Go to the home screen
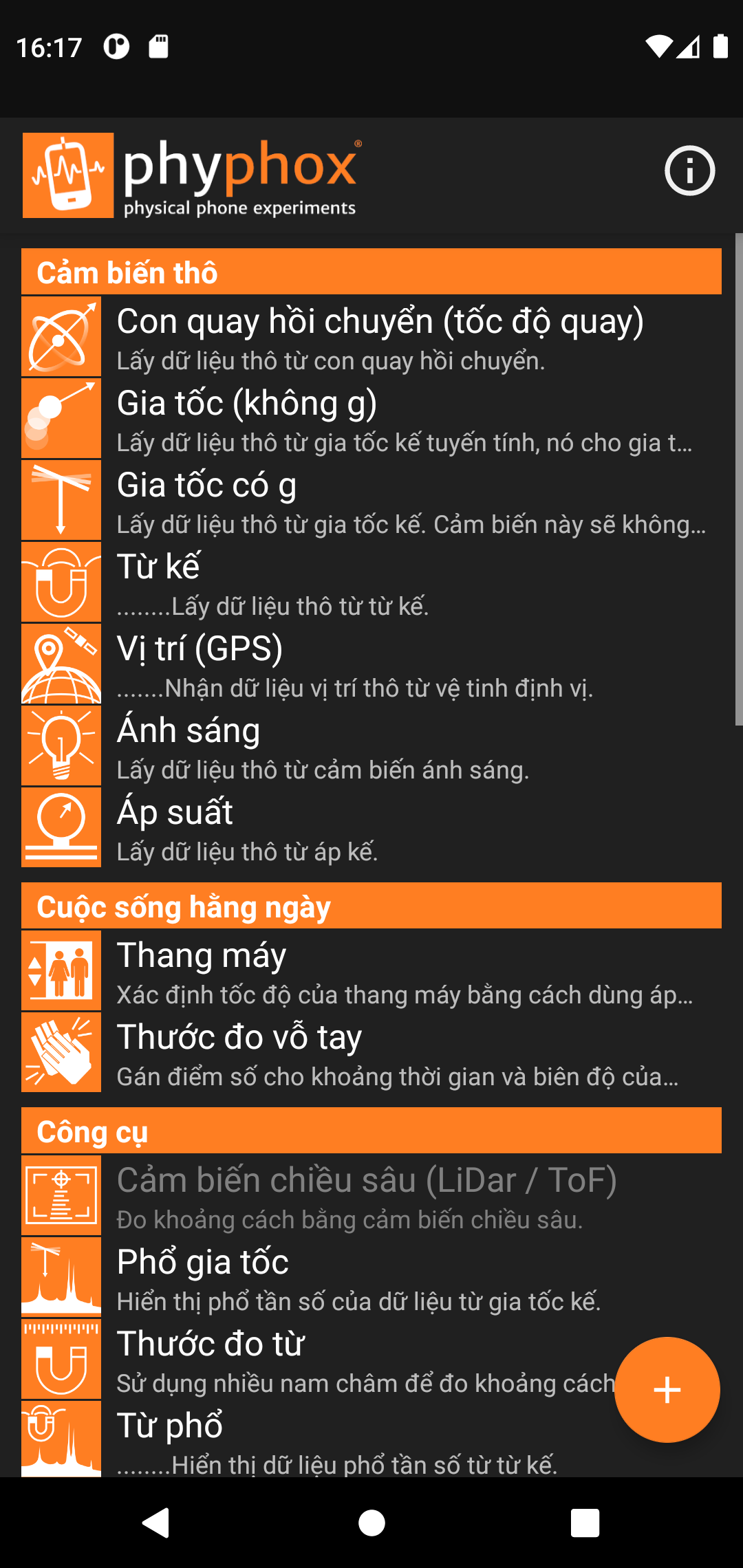Image resolution: width=743 pixels, height=1568 pixels. click(371, 1523)
